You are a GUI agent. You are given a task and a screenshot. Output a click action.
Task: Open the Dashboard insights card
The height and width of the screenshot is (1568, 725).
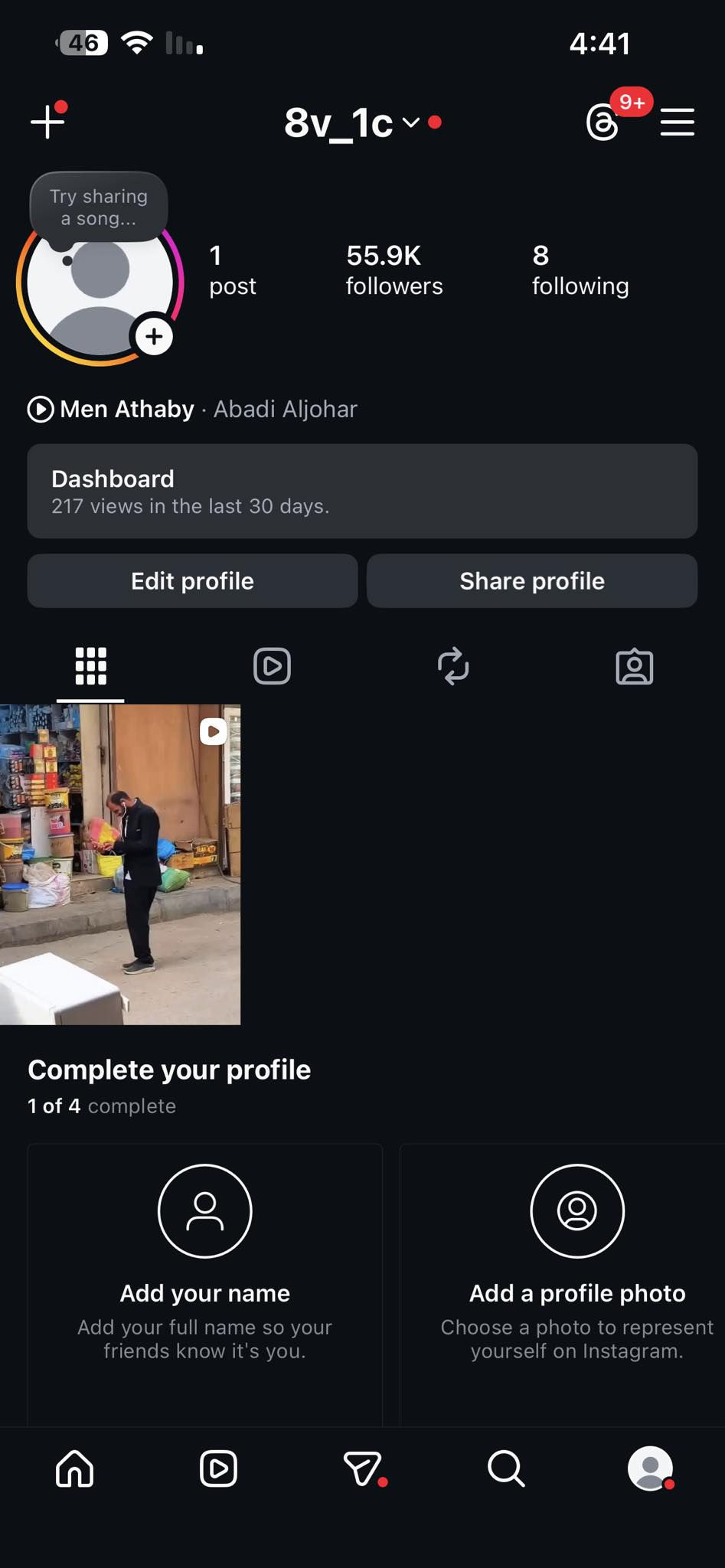(362, 491)
